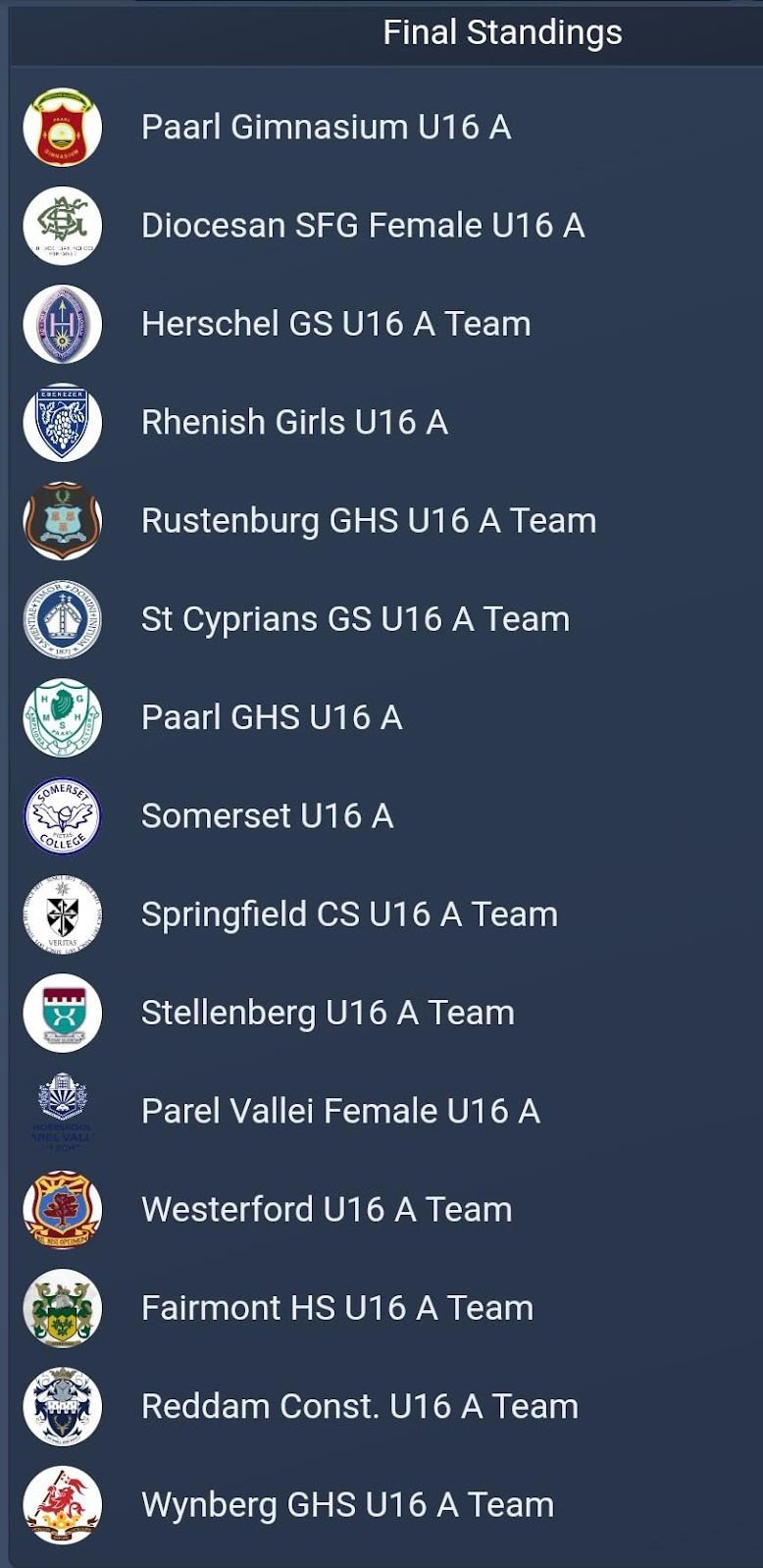This screenshot has height=1568, width=763.
Task: Open Springfield CS U16 A Team
Action: (349, 915)
